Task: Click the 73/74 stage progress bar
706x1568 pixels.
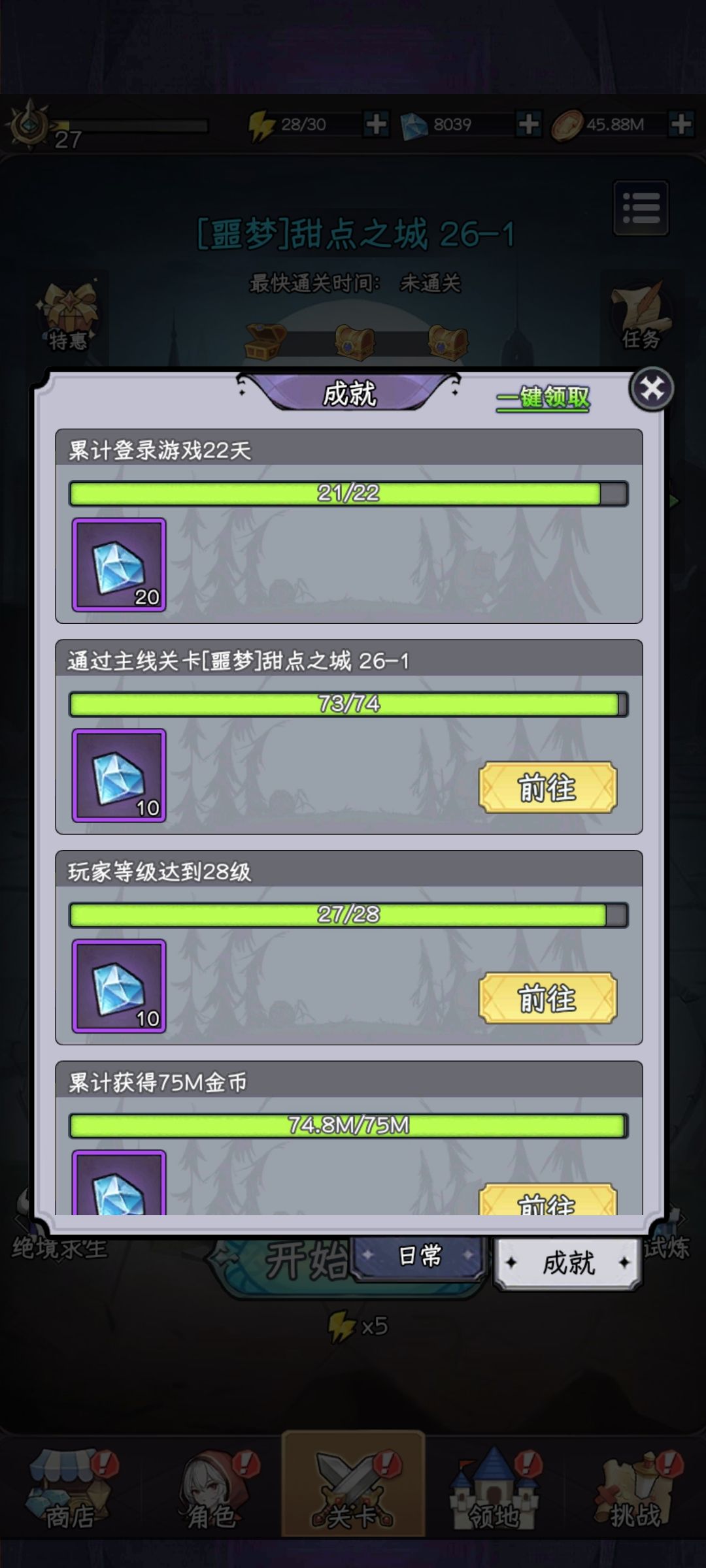Action: (346, 704)
